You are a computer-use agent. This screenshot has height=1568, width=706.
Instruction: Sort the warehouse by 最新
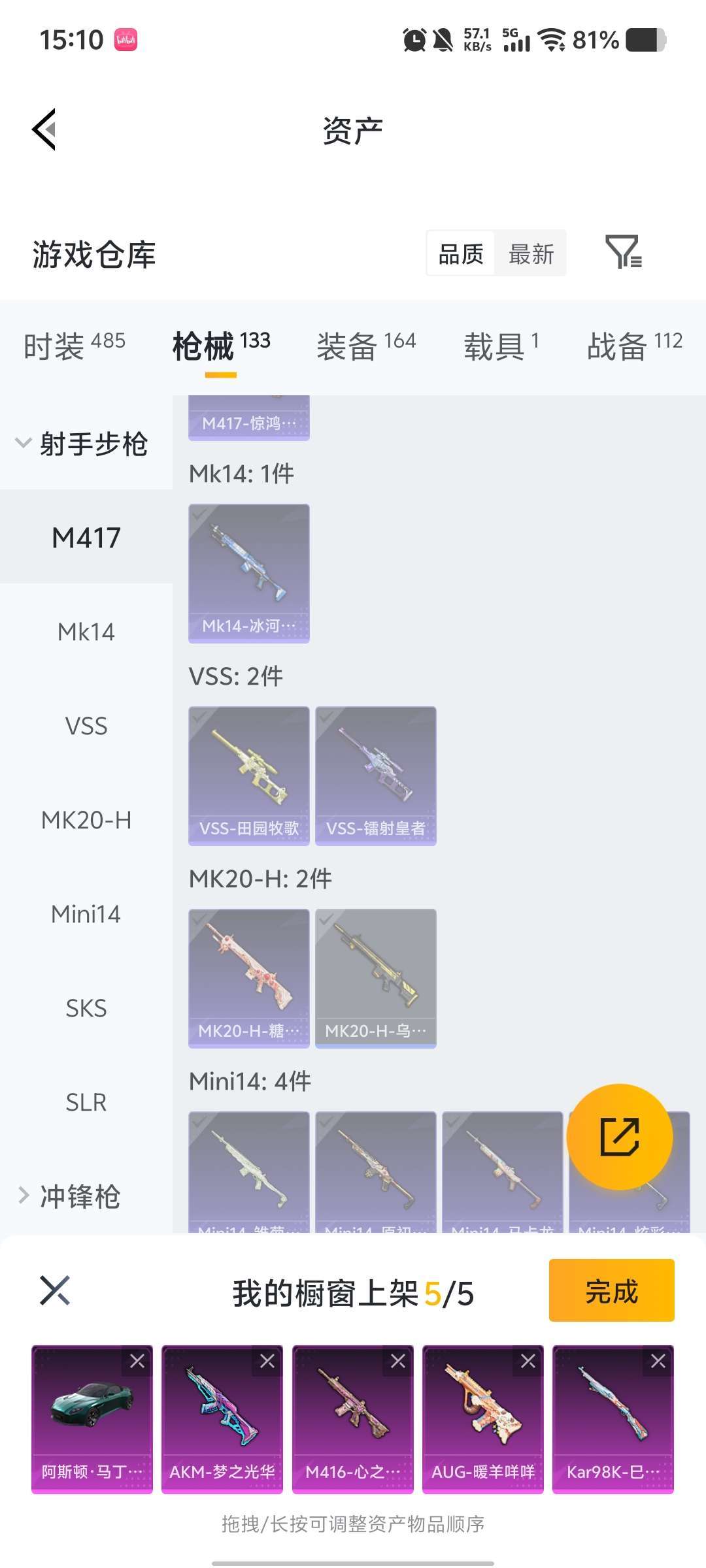click(531, 253)
